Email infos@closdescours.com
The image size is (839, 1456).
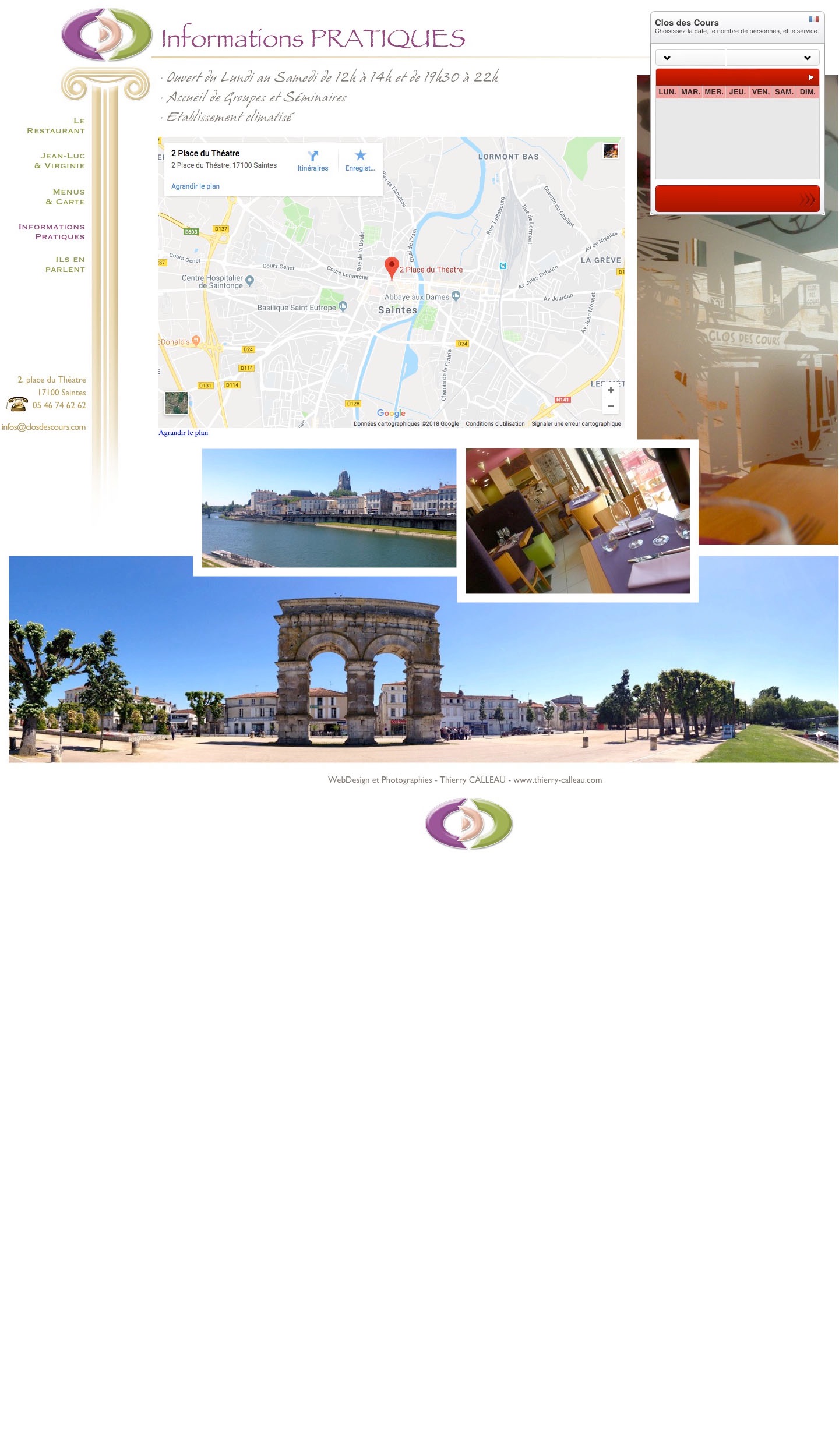coord(44,427)
